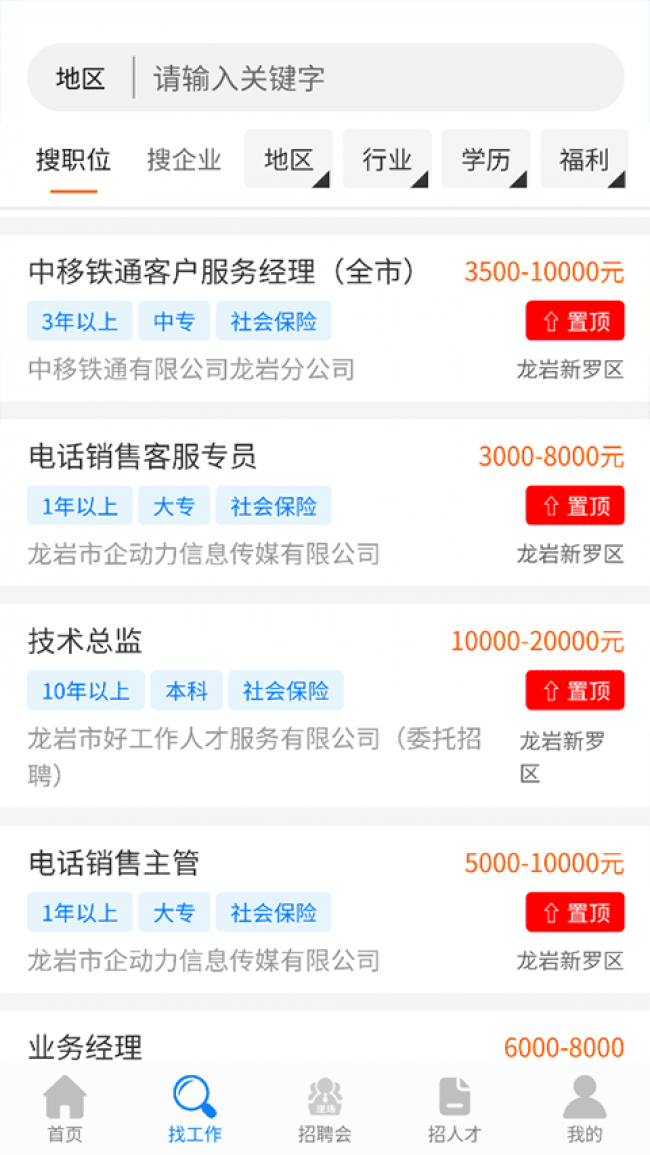The image size is (650, 1155).
Task: Open the 中移铁通客户服务经理 job listing
Action: point(222,271)
